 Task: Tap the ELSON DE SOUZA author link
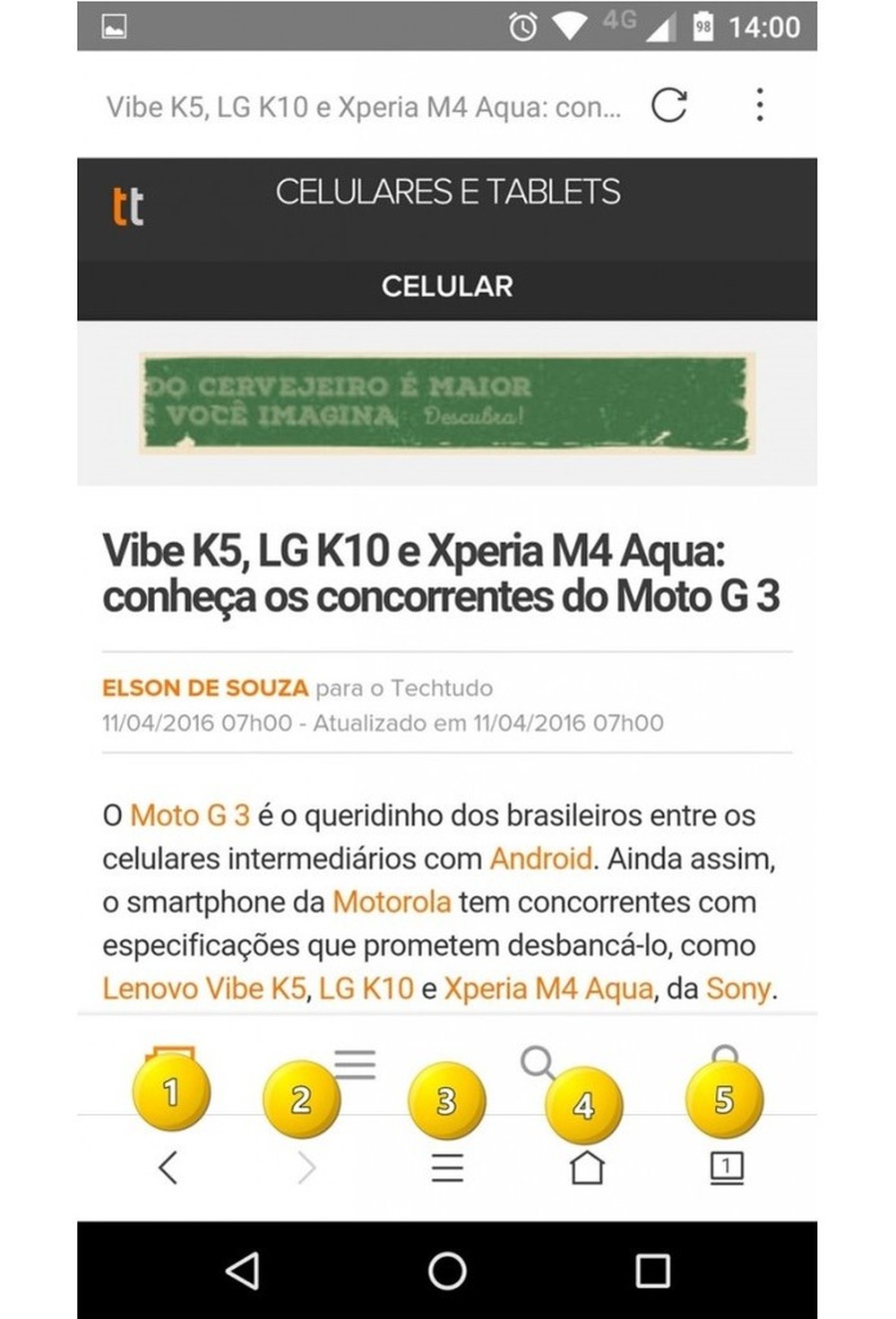click(204, 688)
